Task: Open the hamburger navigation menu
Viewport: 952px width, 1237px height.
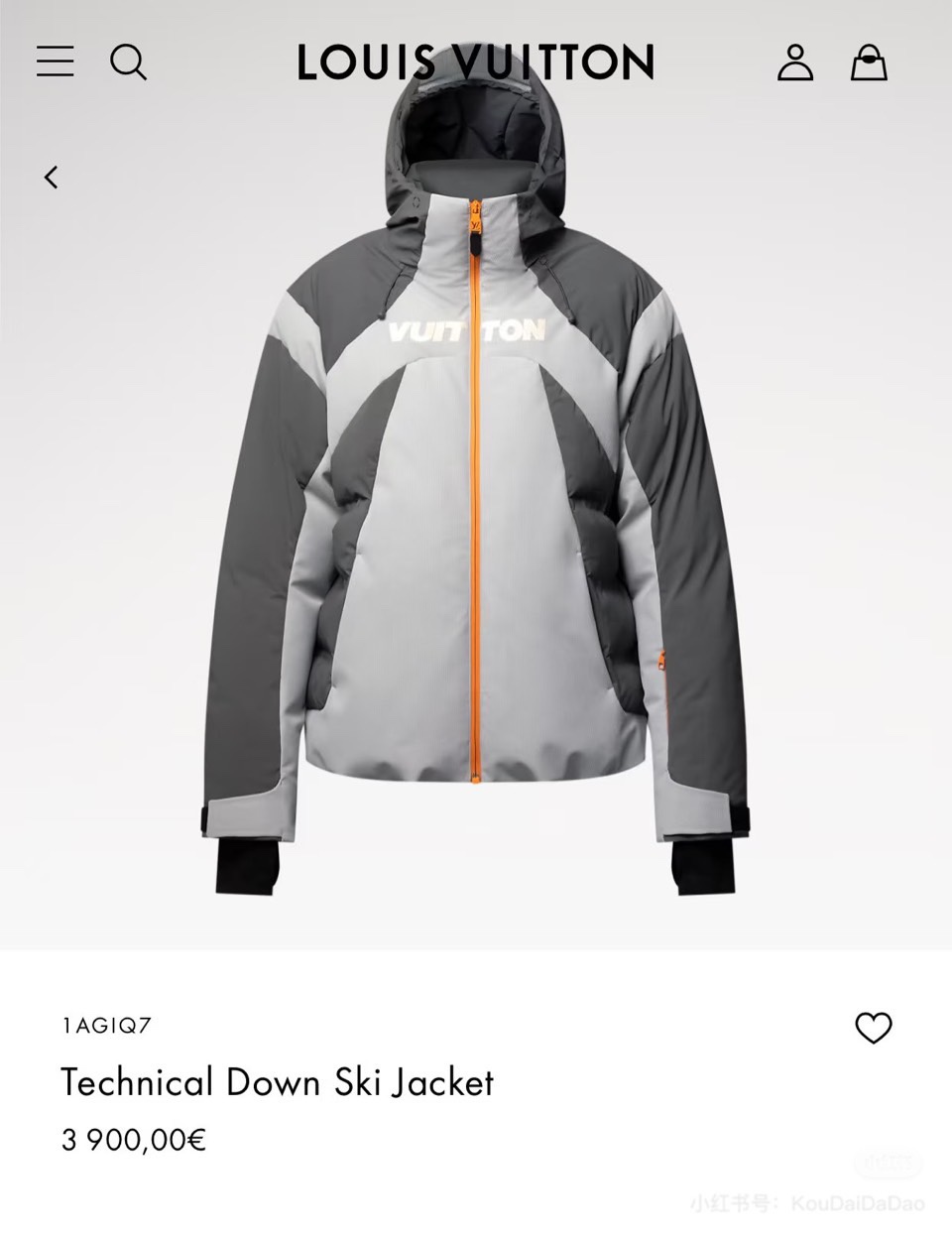Action: tap(55, 62)
